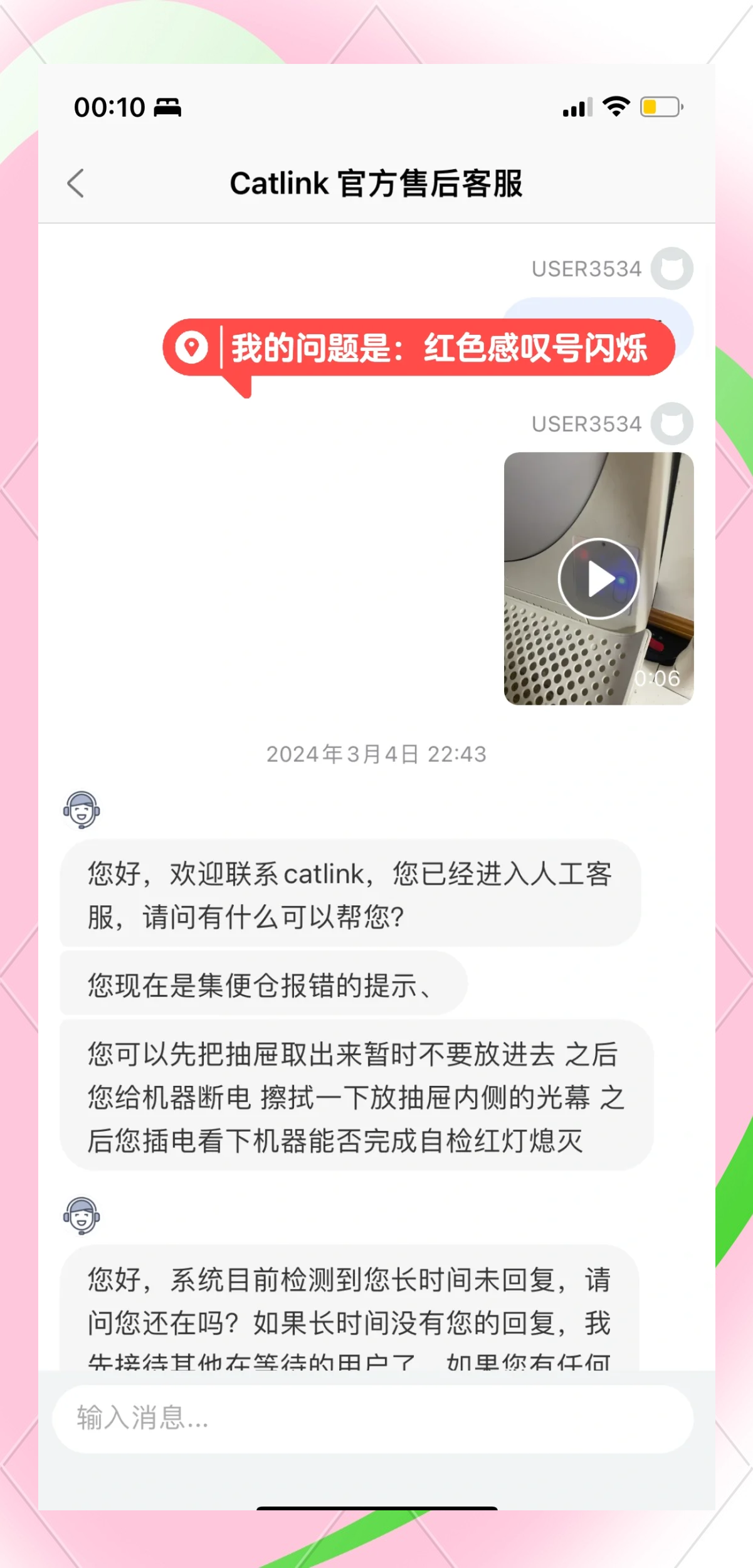
Task: Tap the 2024年3月4日 22:43 timestamp
Action: click(x=376, y=755)
